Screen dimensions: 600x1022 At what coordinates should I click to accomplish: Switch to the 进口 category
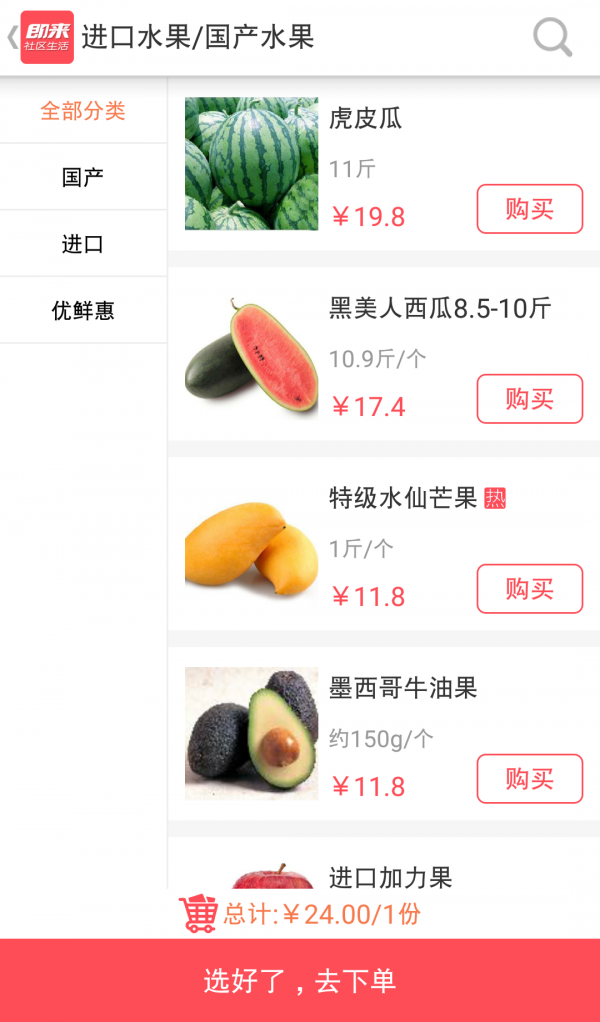pos(83,244)
